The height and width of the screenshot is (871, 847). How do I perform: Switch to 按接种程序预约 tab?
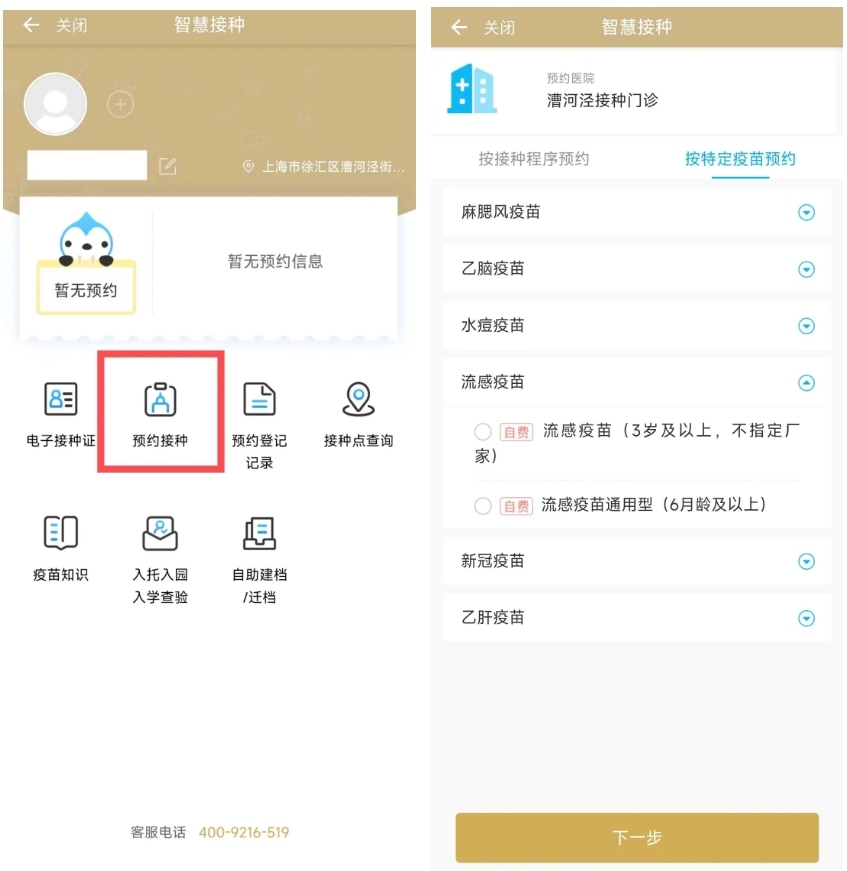click(x=533, y=159)
